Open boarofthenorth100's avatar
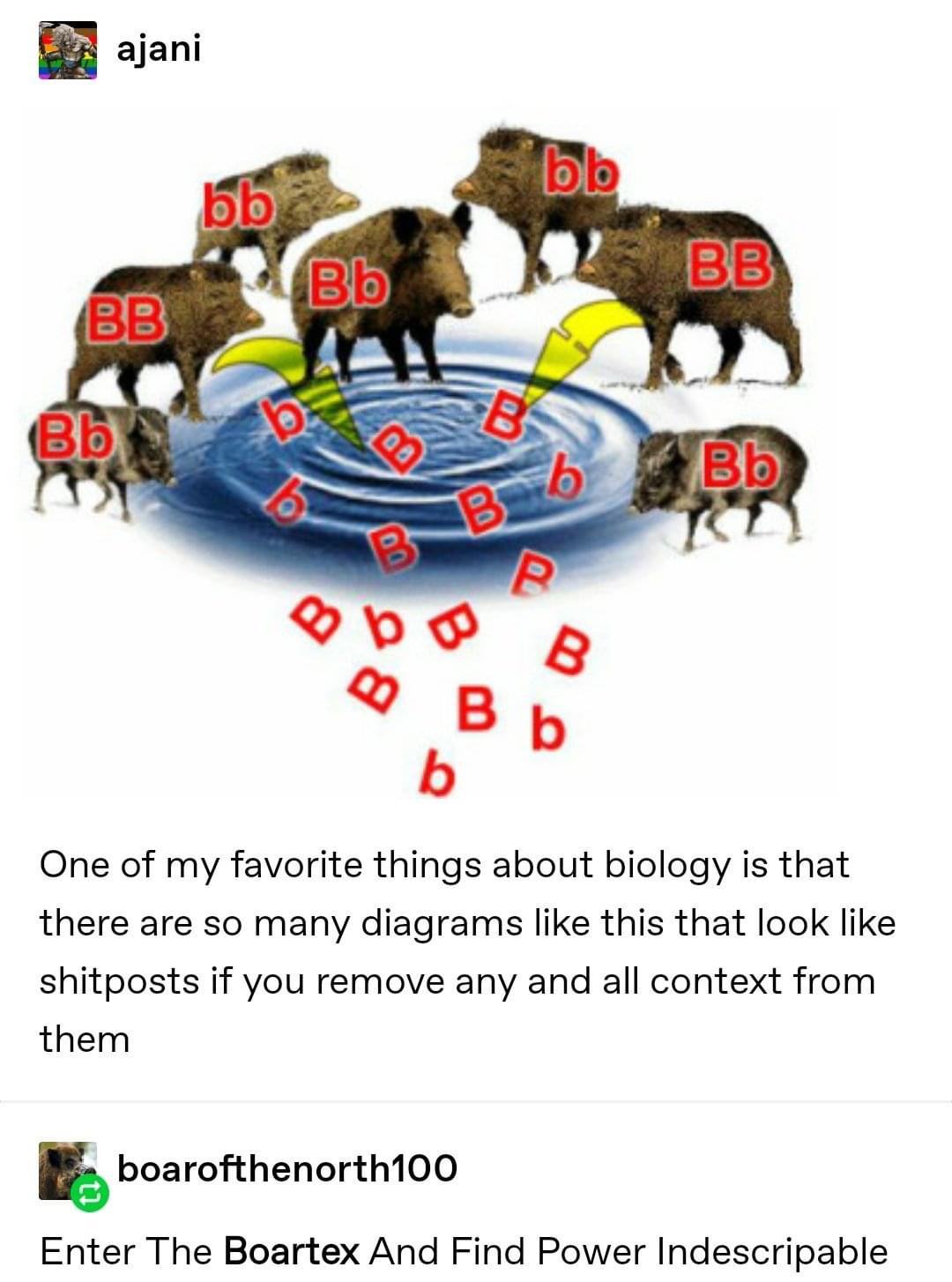 (67, 1170)
